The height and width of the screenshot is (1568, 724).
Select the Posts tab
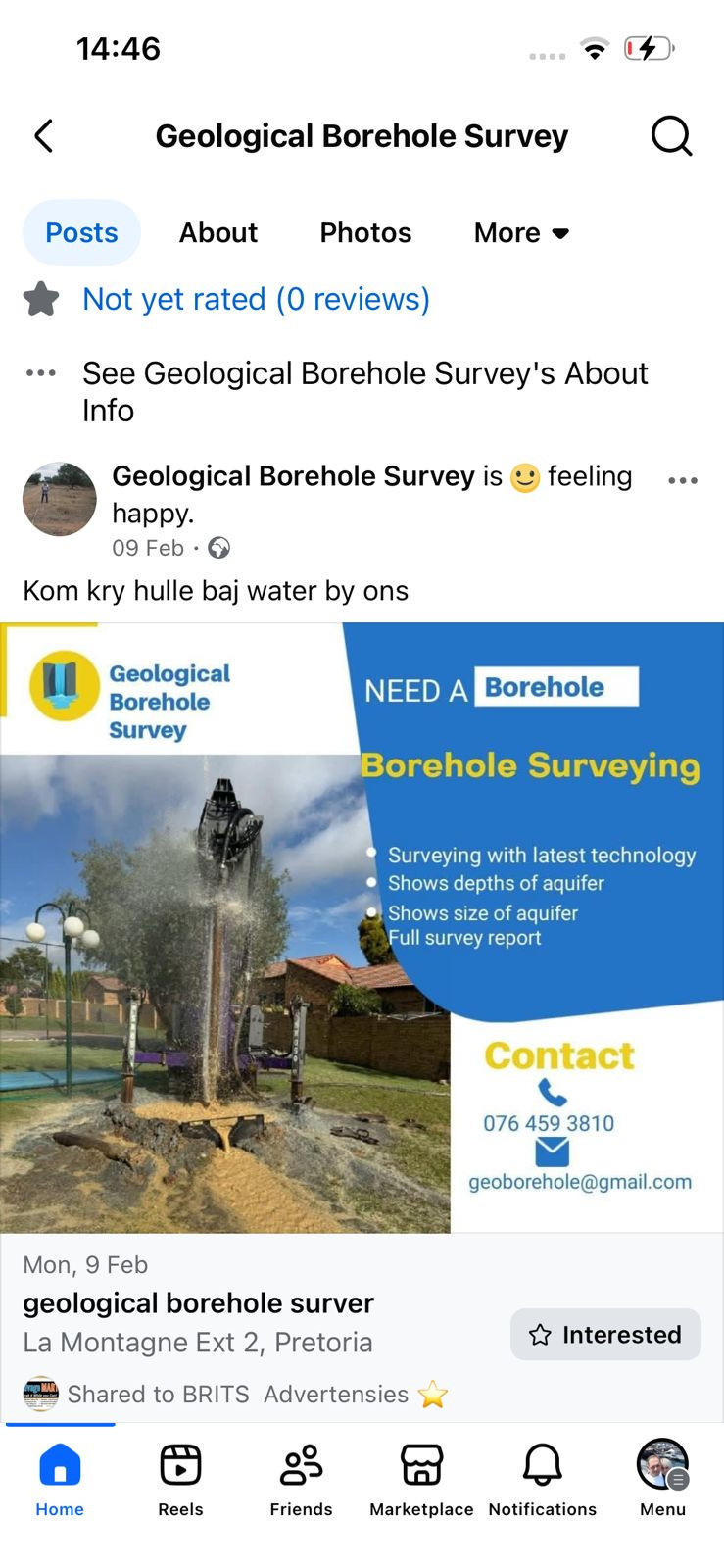pyautogui.click(x=81, y=232)
